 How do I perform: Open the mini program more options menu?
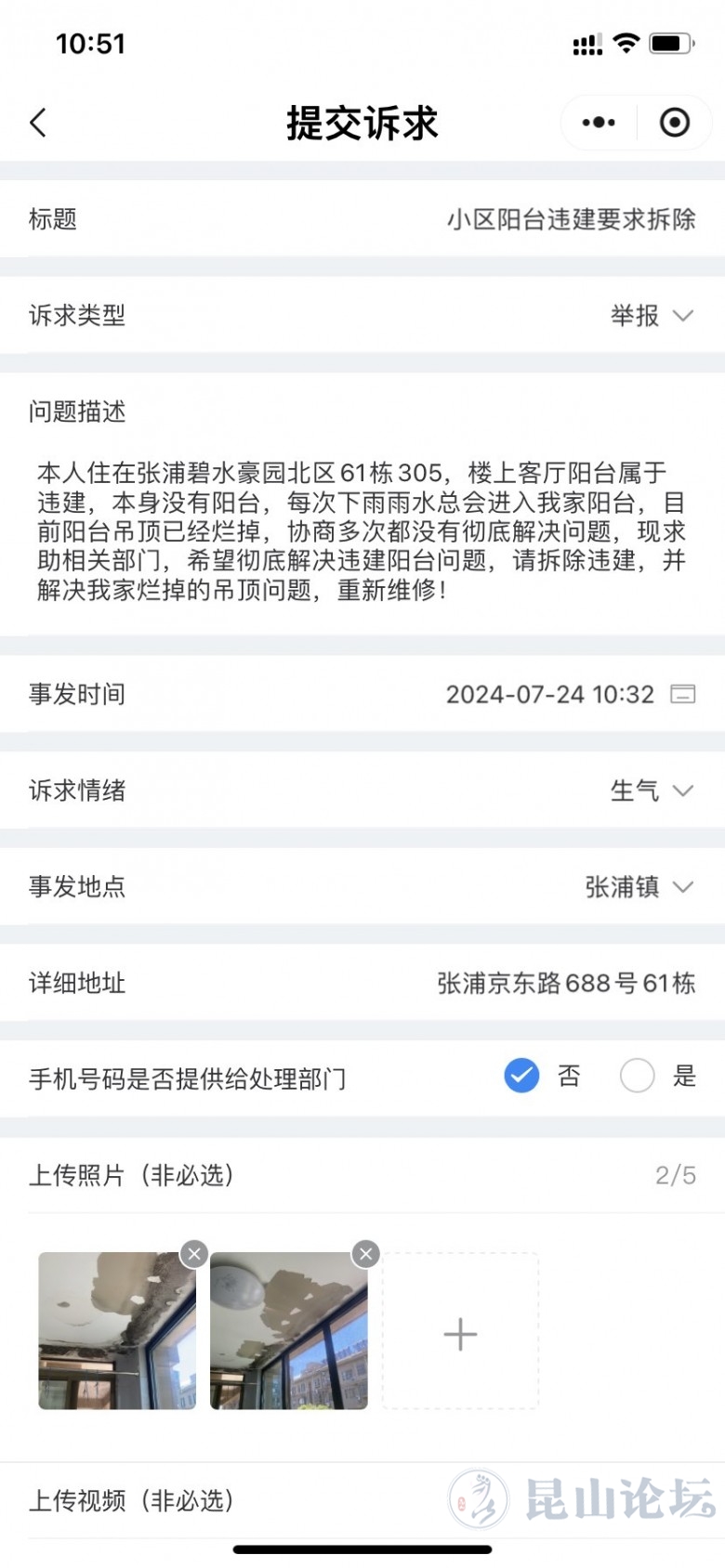pos(599,123)
